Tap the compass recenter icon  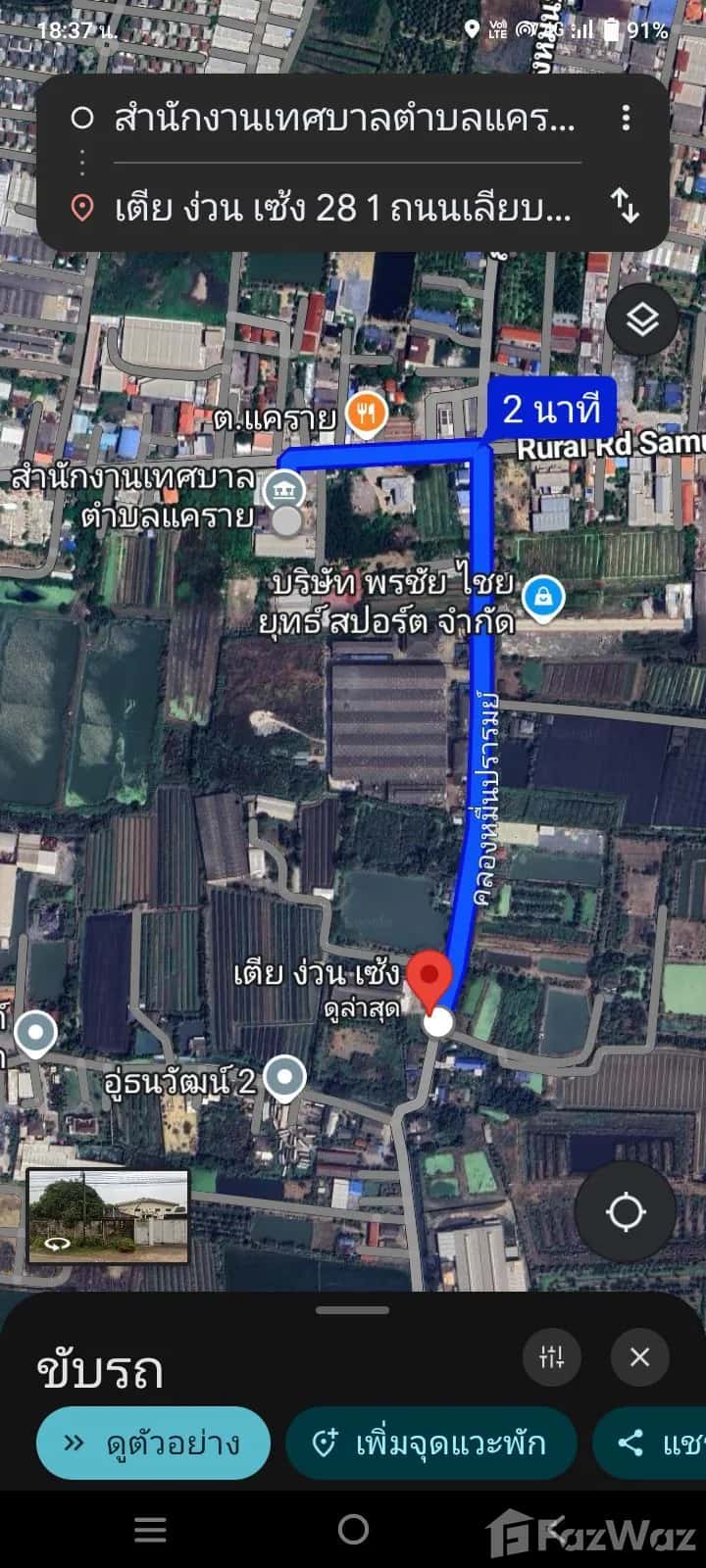(x=627, y=1212)
